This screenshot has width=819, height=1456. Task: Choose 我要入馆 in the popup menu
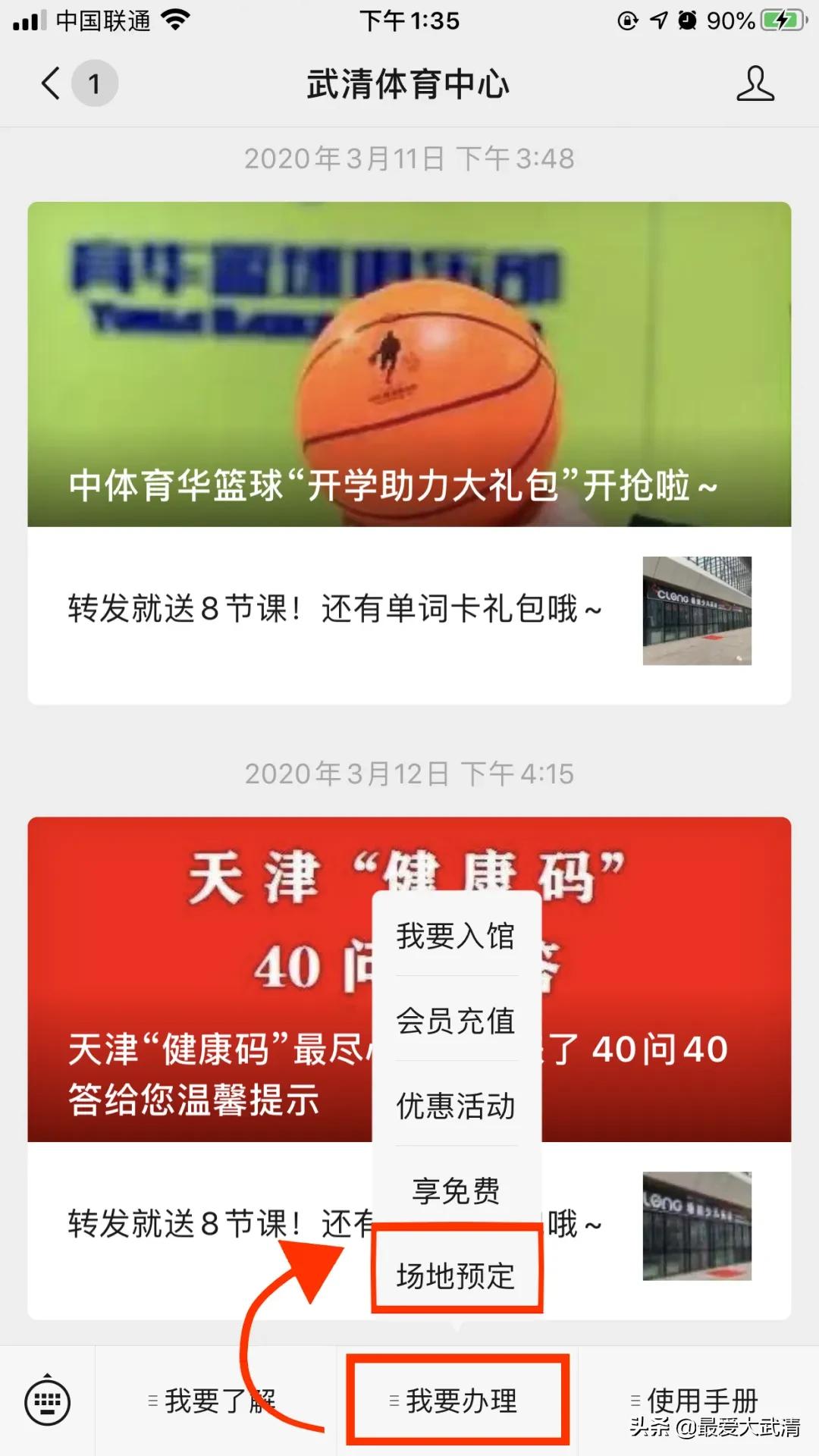pos(455,938)
